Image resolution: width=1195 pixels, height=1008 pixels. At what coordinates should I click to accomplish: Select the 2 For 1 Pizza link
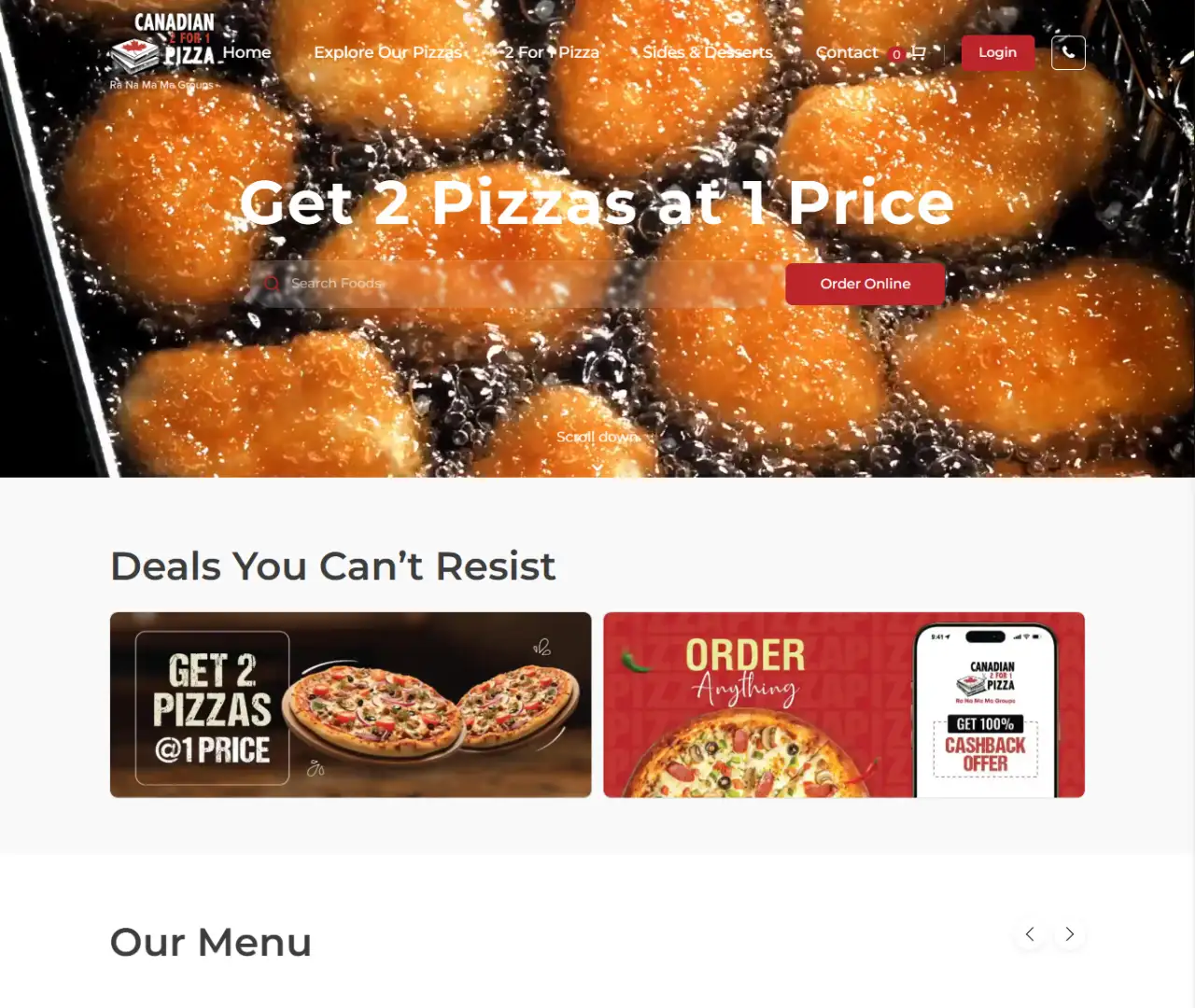[x=552, y=53]
